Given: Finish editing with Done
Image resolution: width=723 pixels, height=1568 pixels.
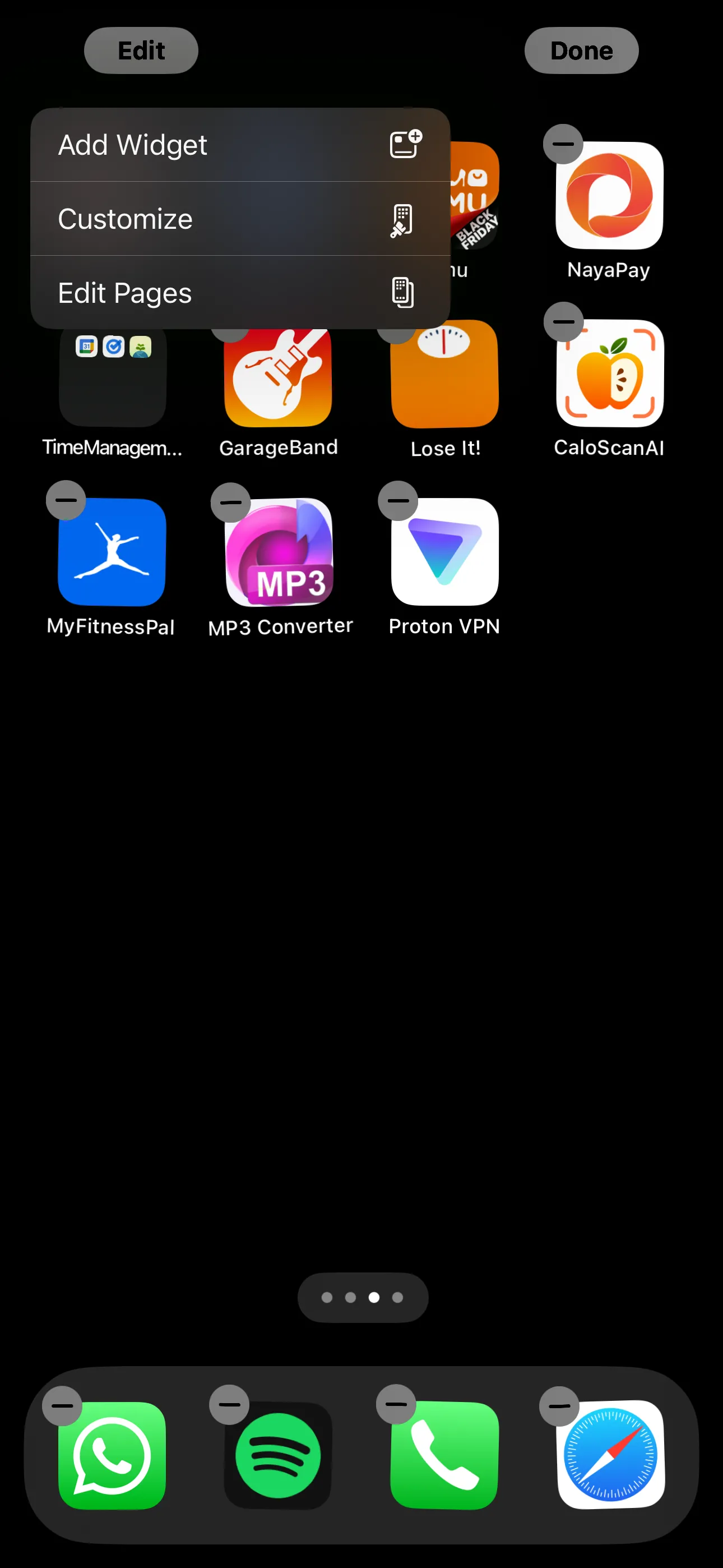Looking at the screenshot, I should (581, 50).
